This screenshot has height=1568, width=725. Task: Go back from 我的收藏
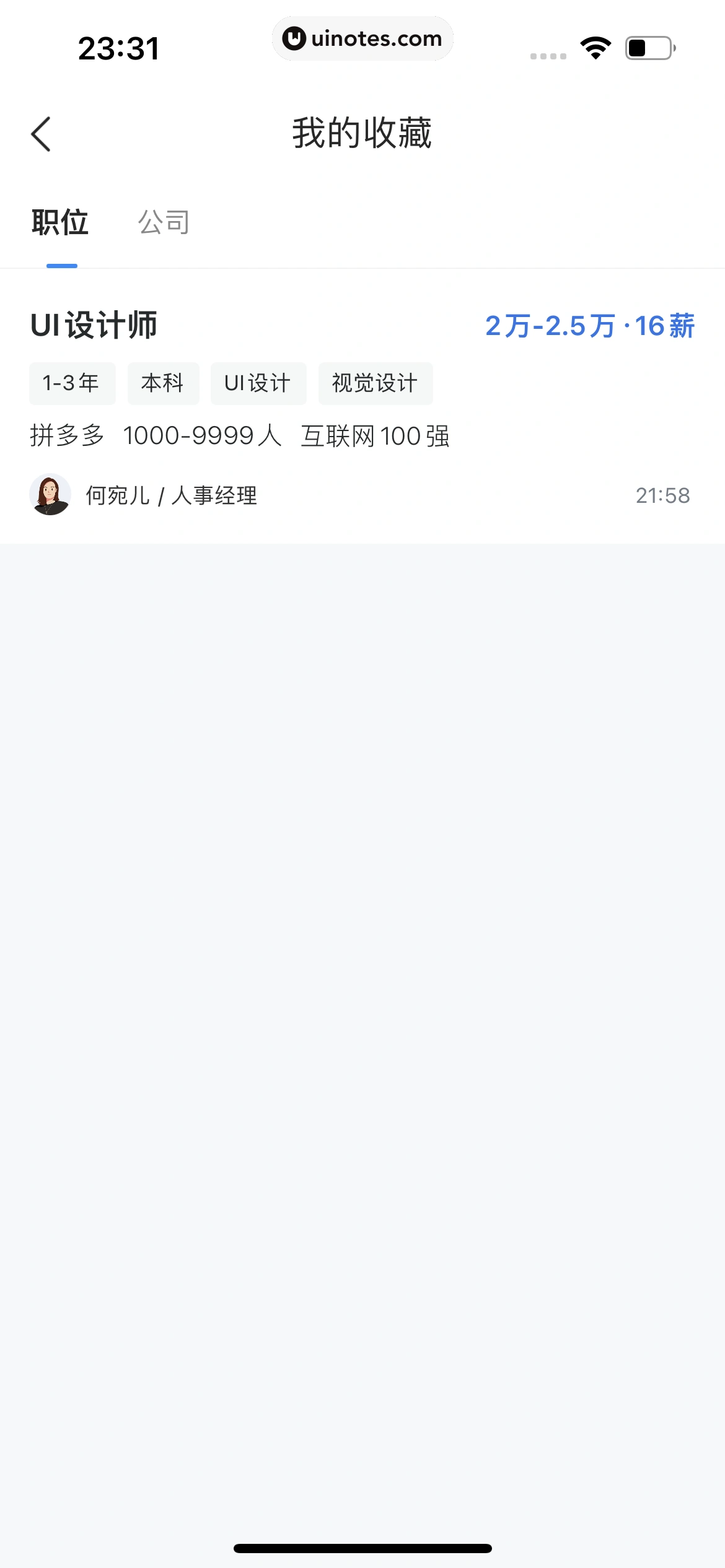(x=41, y=134)
